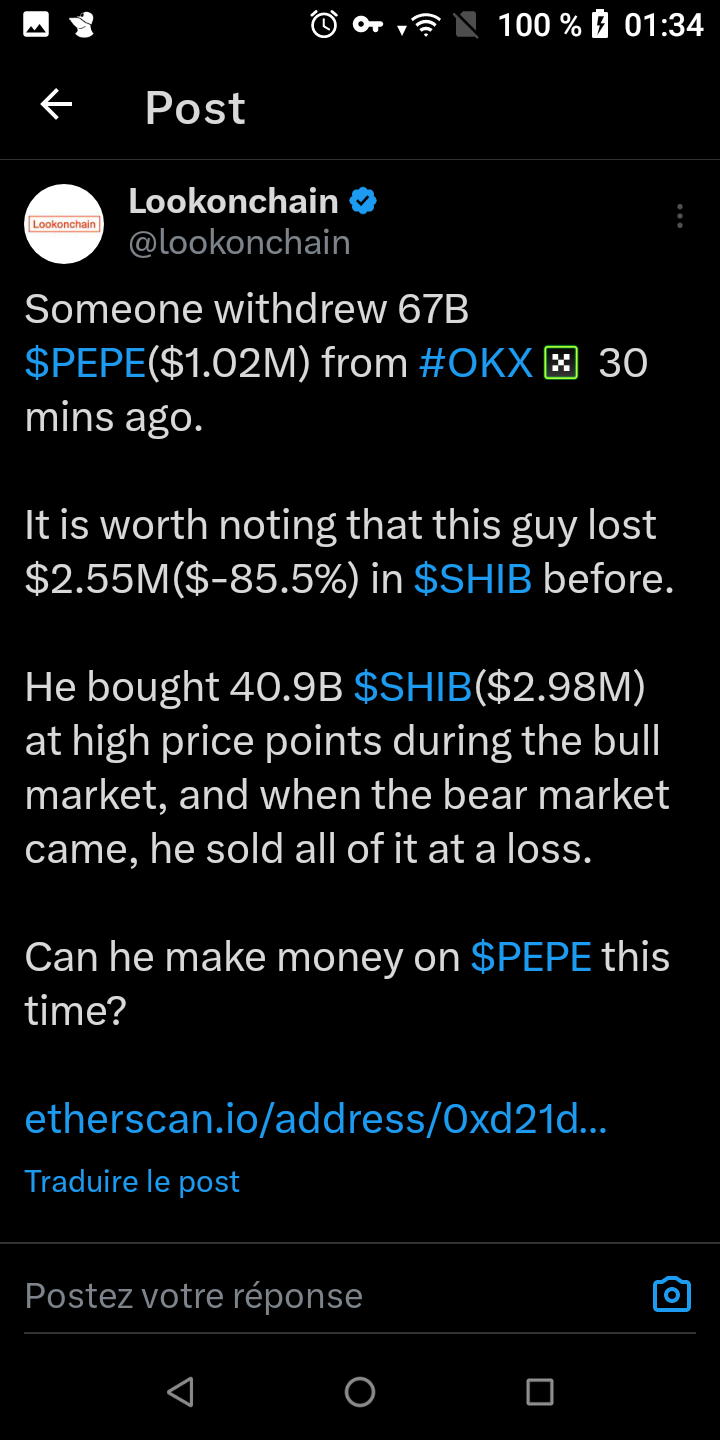Open the $PEPE cashtag link
The width and height of the screenshot is (720, 1440).
84,363
